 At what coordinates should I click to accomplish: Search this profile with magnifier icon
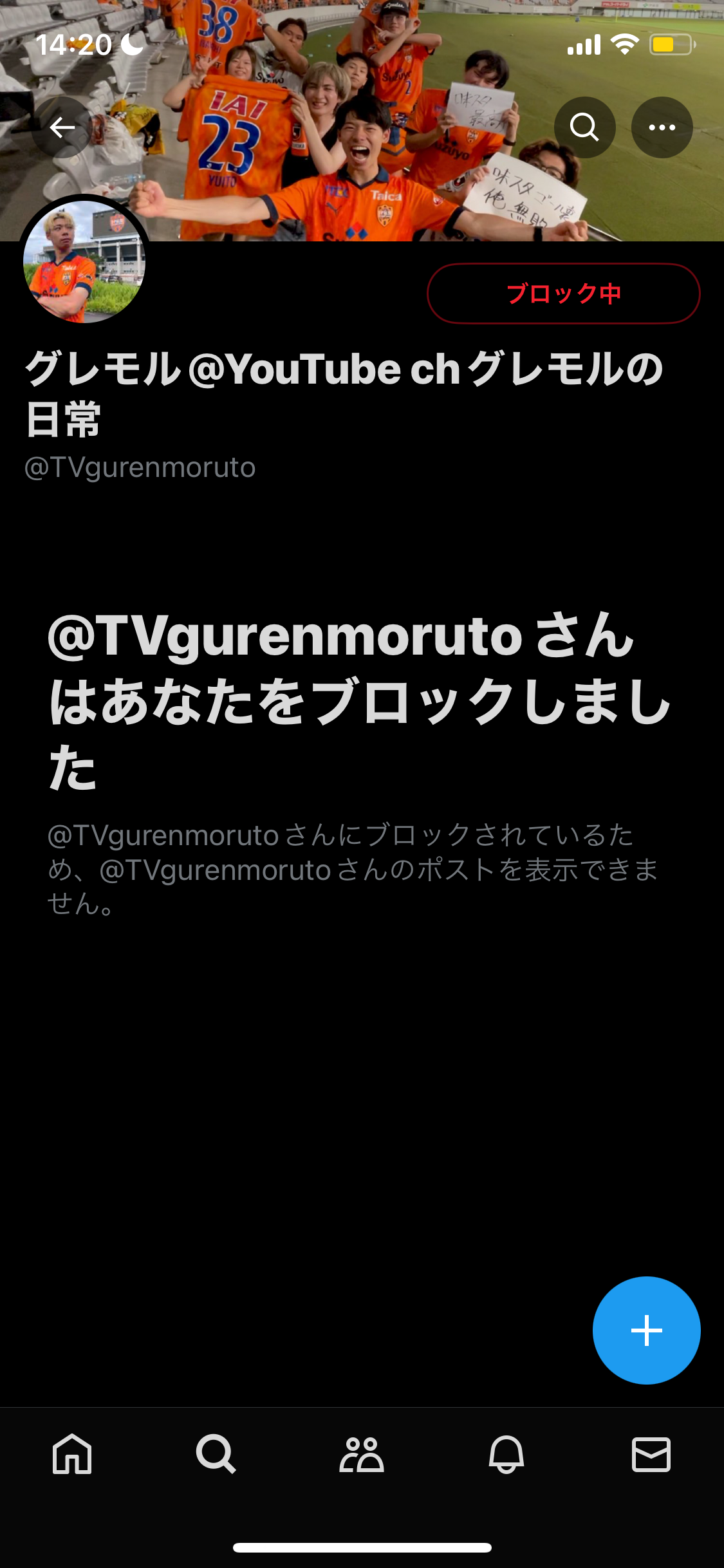point(584,127)
